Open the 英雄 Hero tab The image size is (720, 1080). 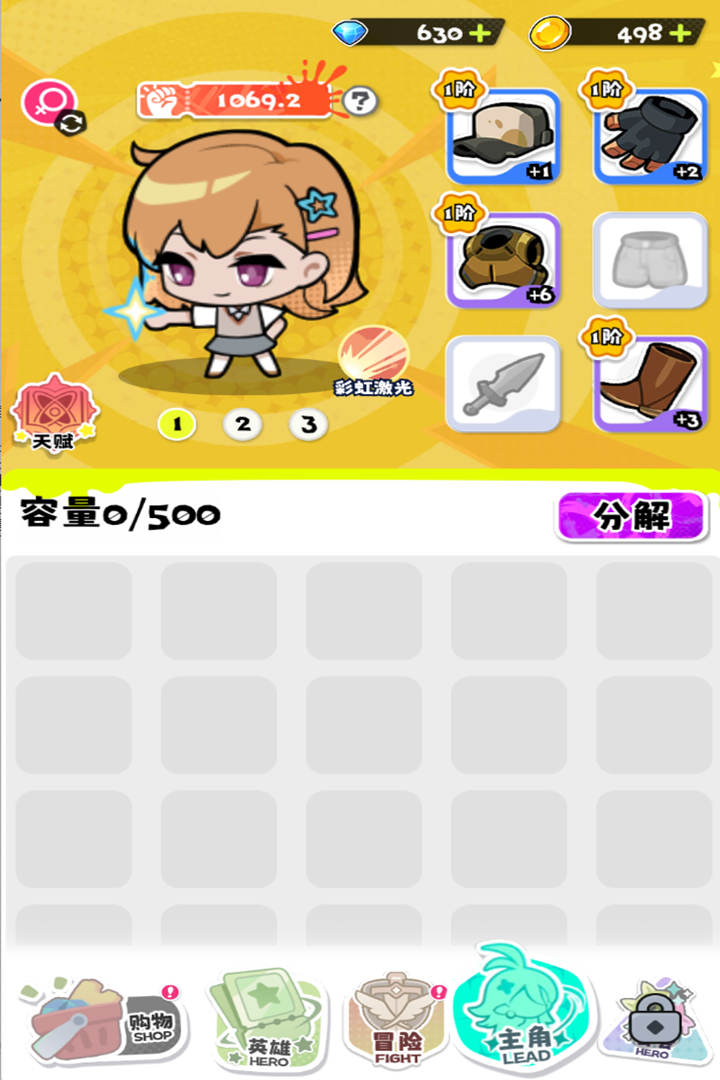pyautogui.click(x=266, y=1020)
